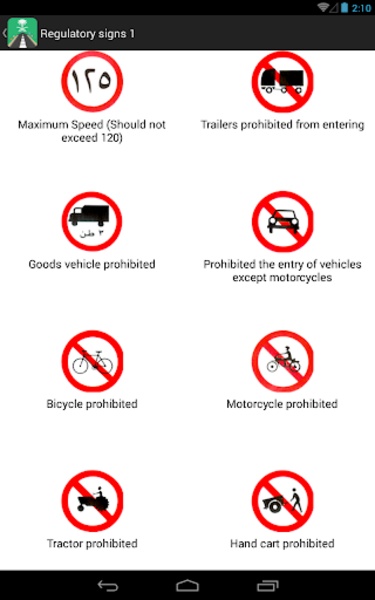View the vehicles except motorcycles sign
This screenshot has width=375, height=600.
282,222
